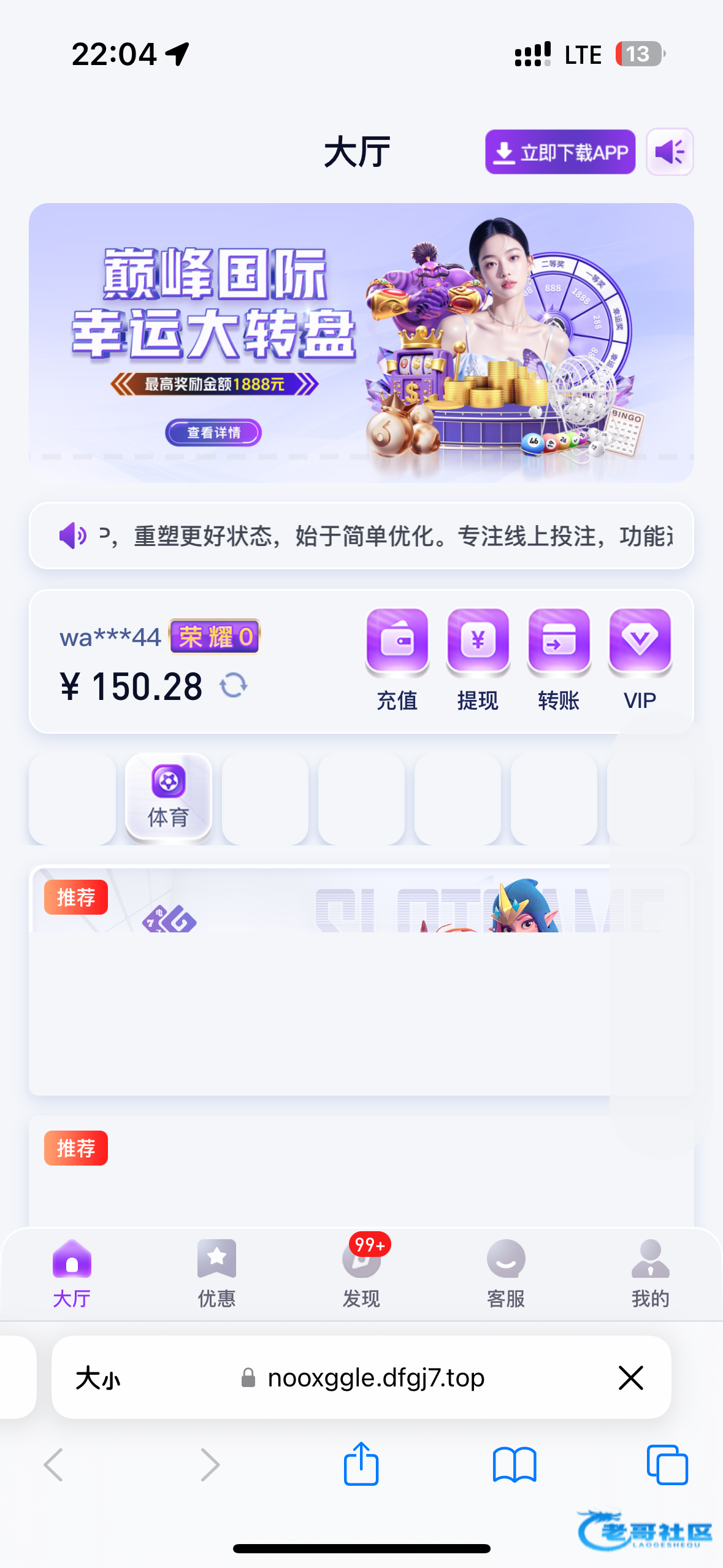Show Safari open tabs
Screen dimensions: 723x1568
[667, 1464]
